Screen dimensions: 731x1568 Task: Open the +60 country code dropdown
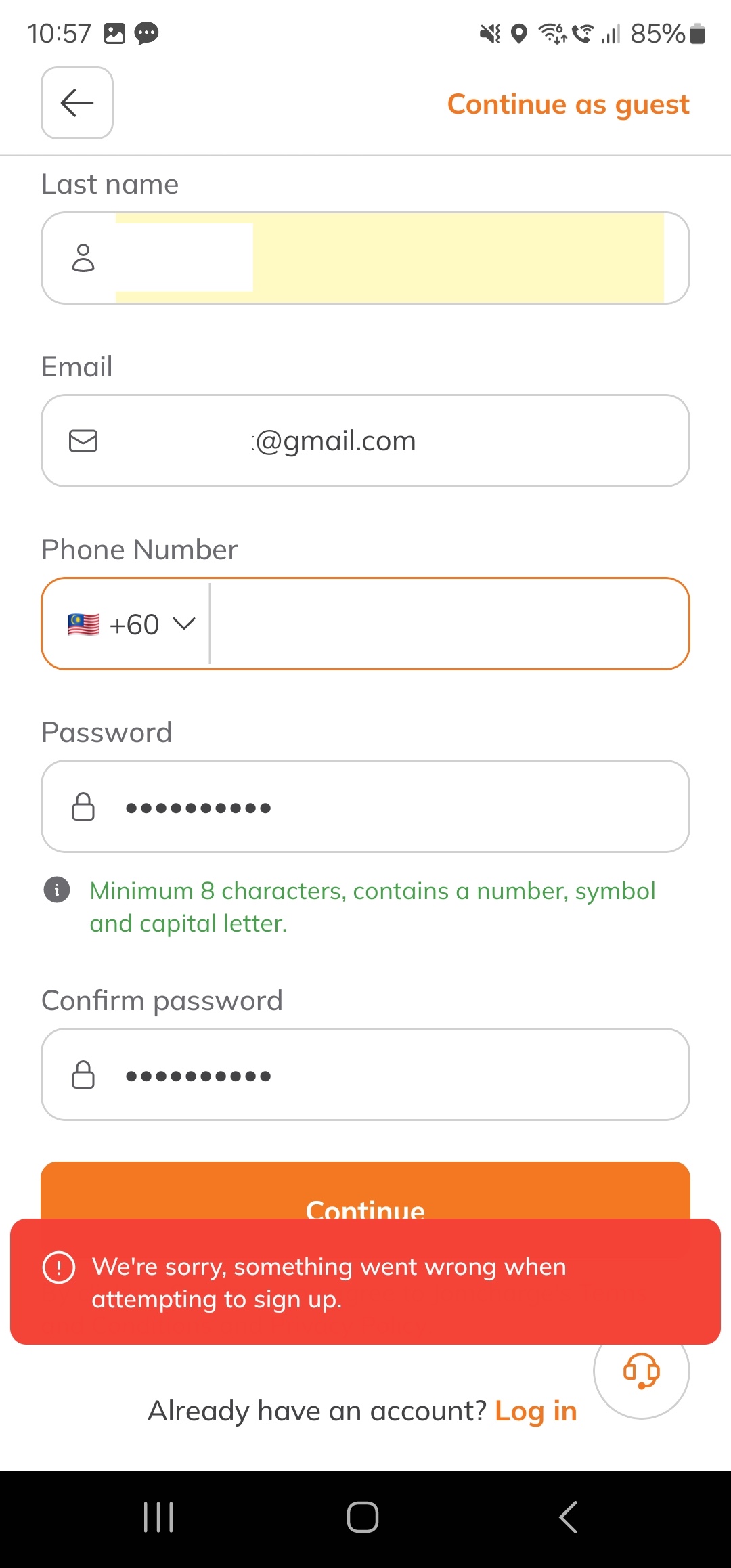point(132,624)
